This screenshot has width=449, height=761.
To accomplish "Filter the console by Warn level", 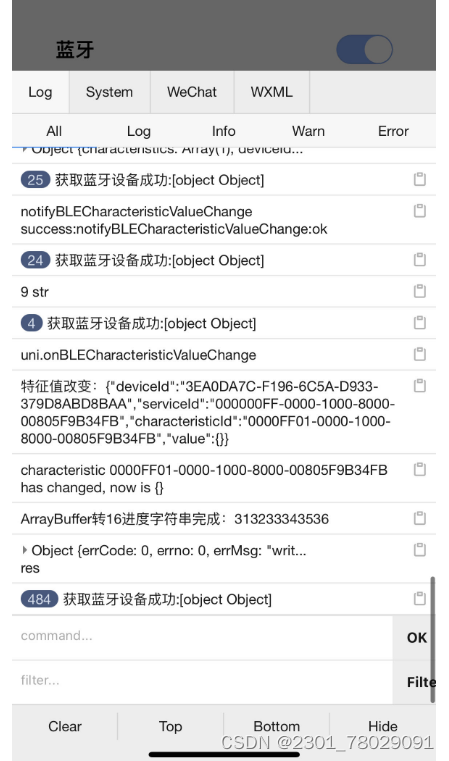I will (308, 131).
